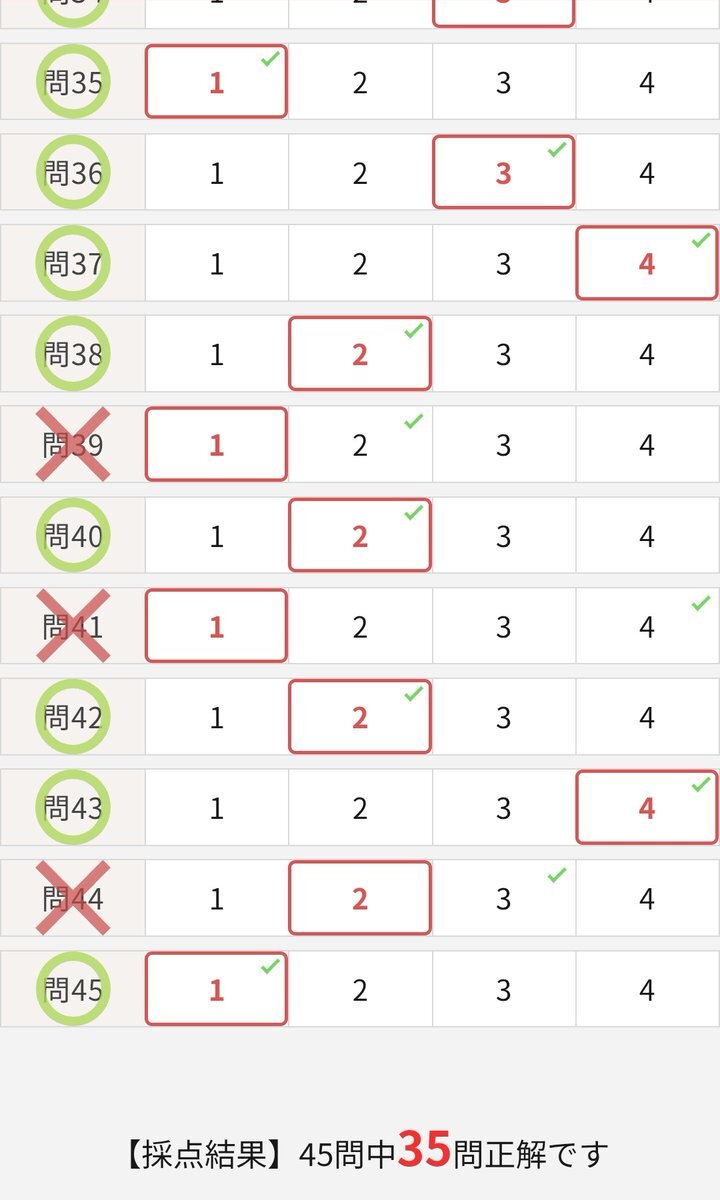The image size is (720, 1200).
Task: Select answer 2 for question 45
Action: (x=360, y=990)
